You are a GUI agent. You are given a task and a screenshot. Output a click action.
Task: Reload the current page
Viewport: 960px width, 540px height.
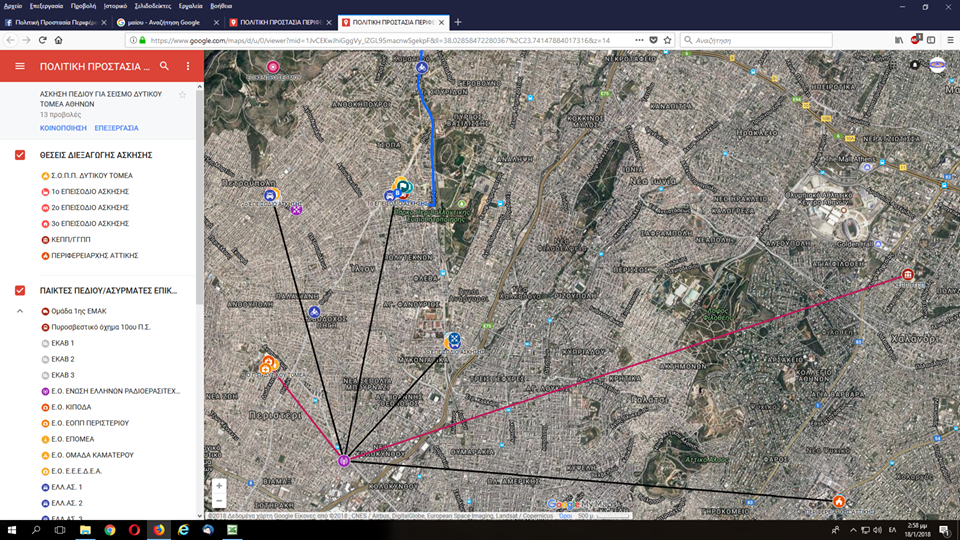(x=42, y=40)
